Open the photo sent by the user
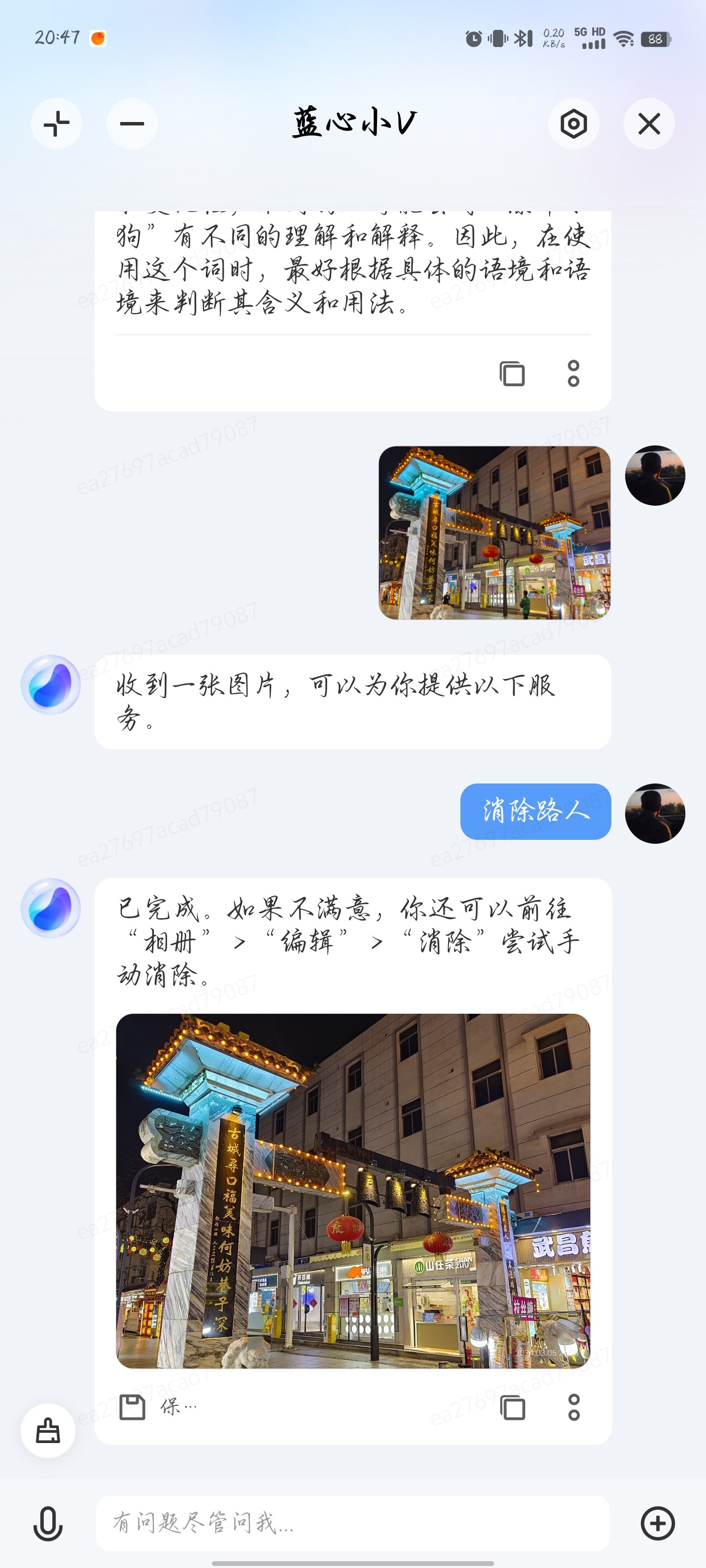 [x=494, y=533]
